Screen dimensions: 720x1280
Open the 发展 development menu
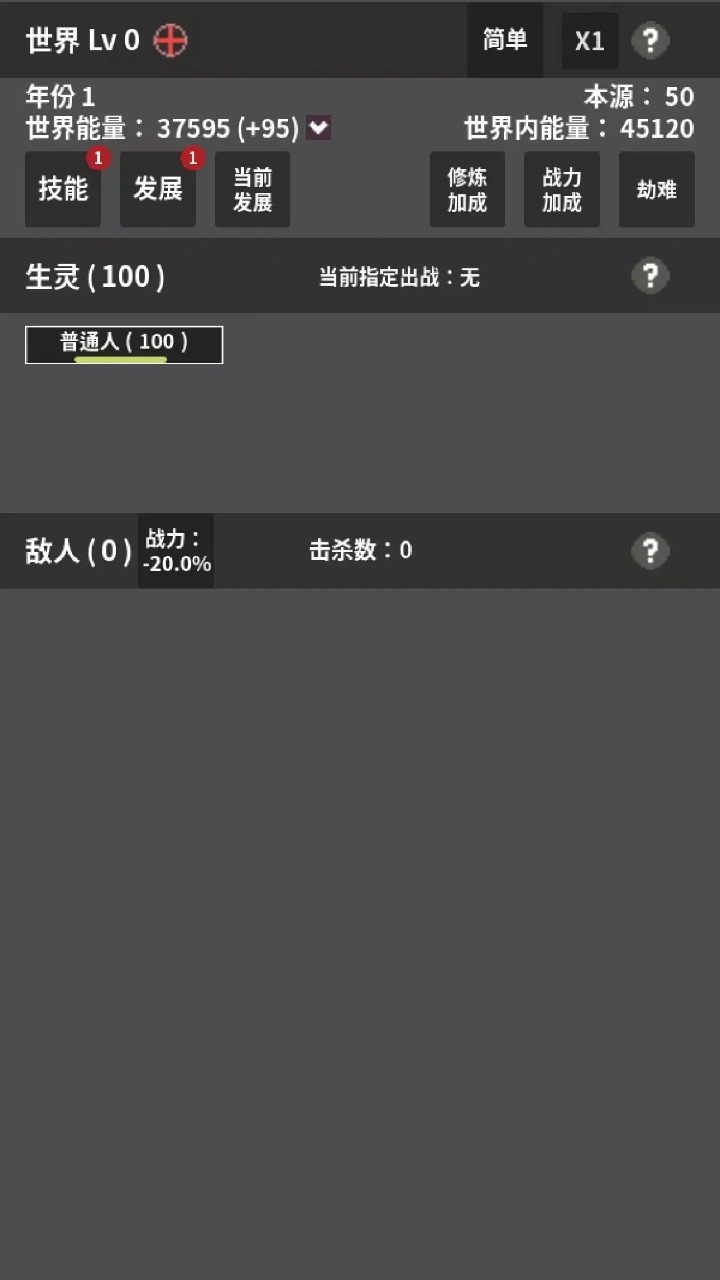click(x=158, y=189)
